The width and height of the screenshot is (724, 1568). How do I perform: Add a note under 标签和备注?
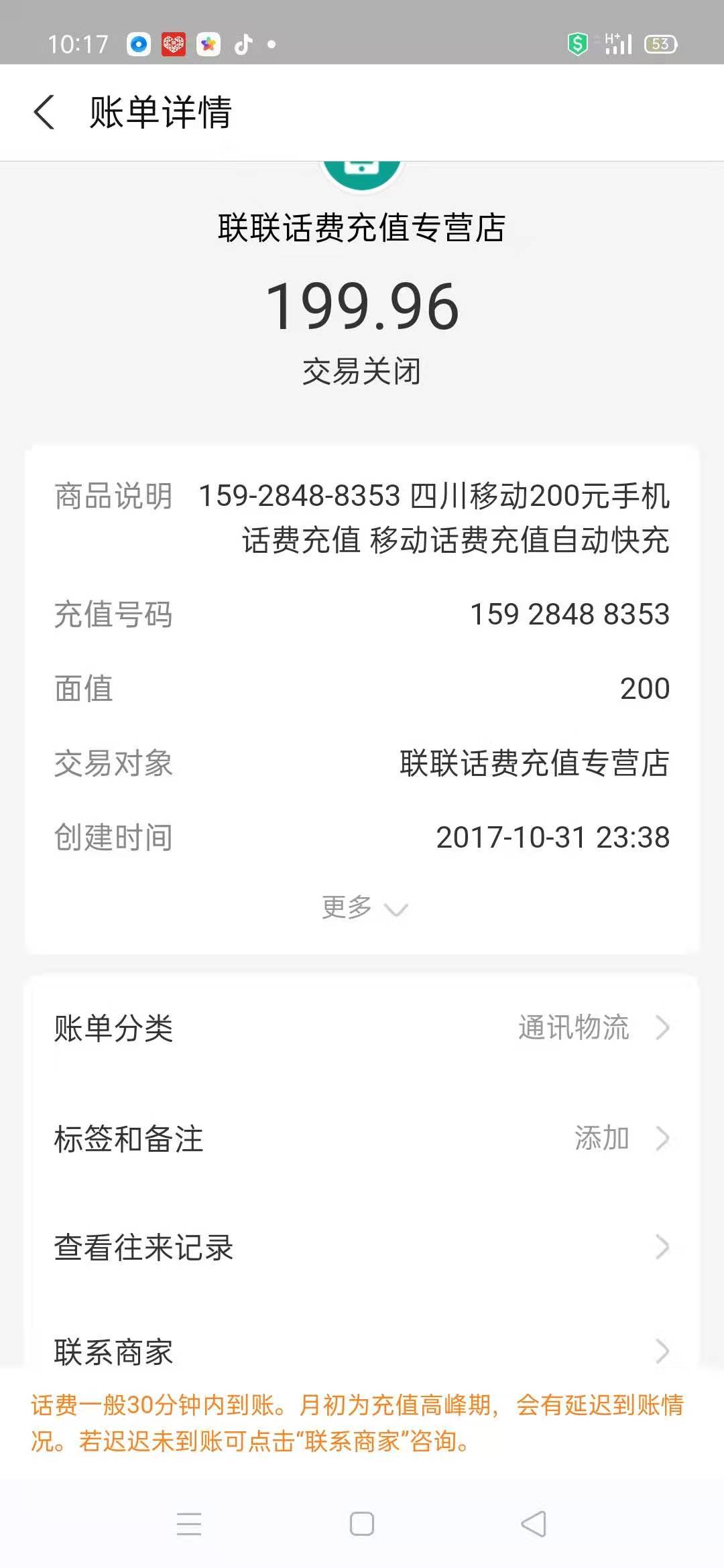click(362, 1138)
